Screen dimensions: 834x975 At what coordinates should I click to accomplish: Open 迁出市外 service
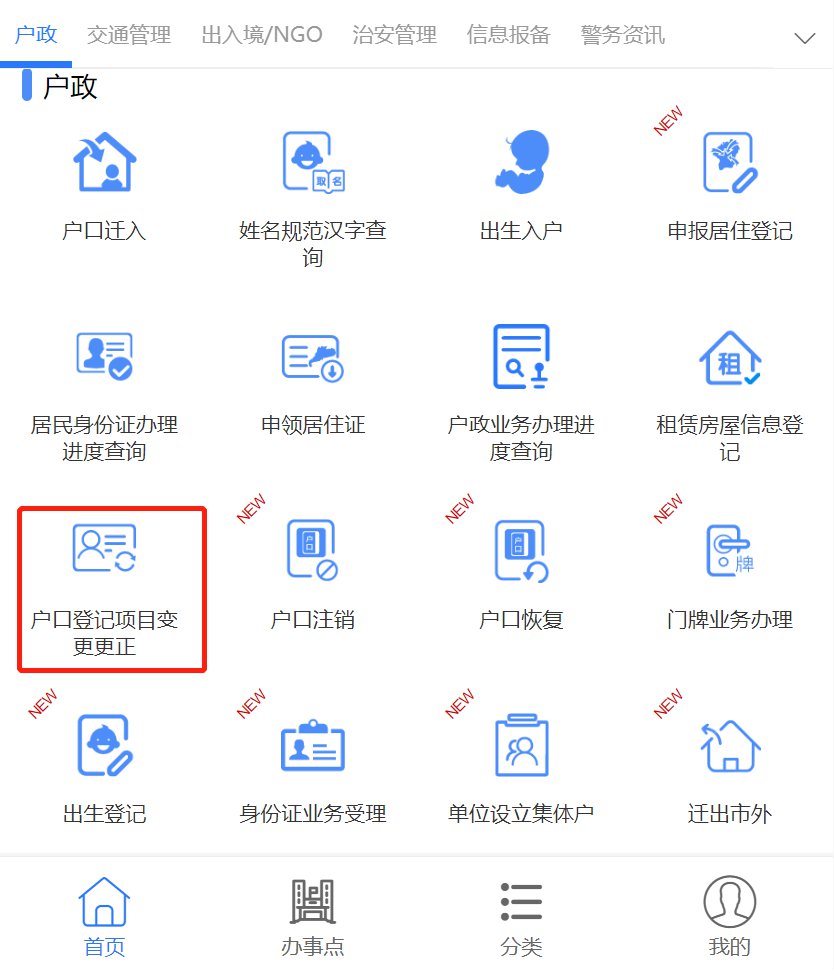pos(730,770)
